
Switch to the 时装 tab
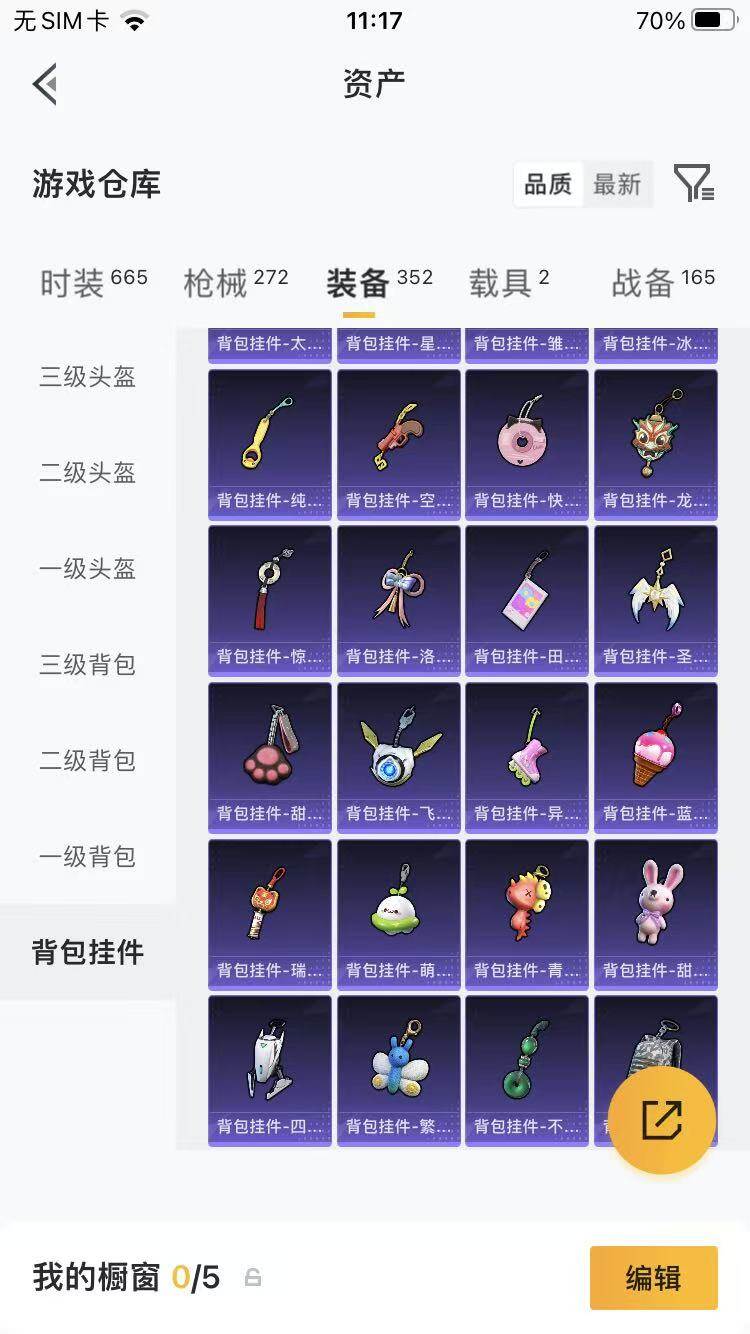click(93, 283)
